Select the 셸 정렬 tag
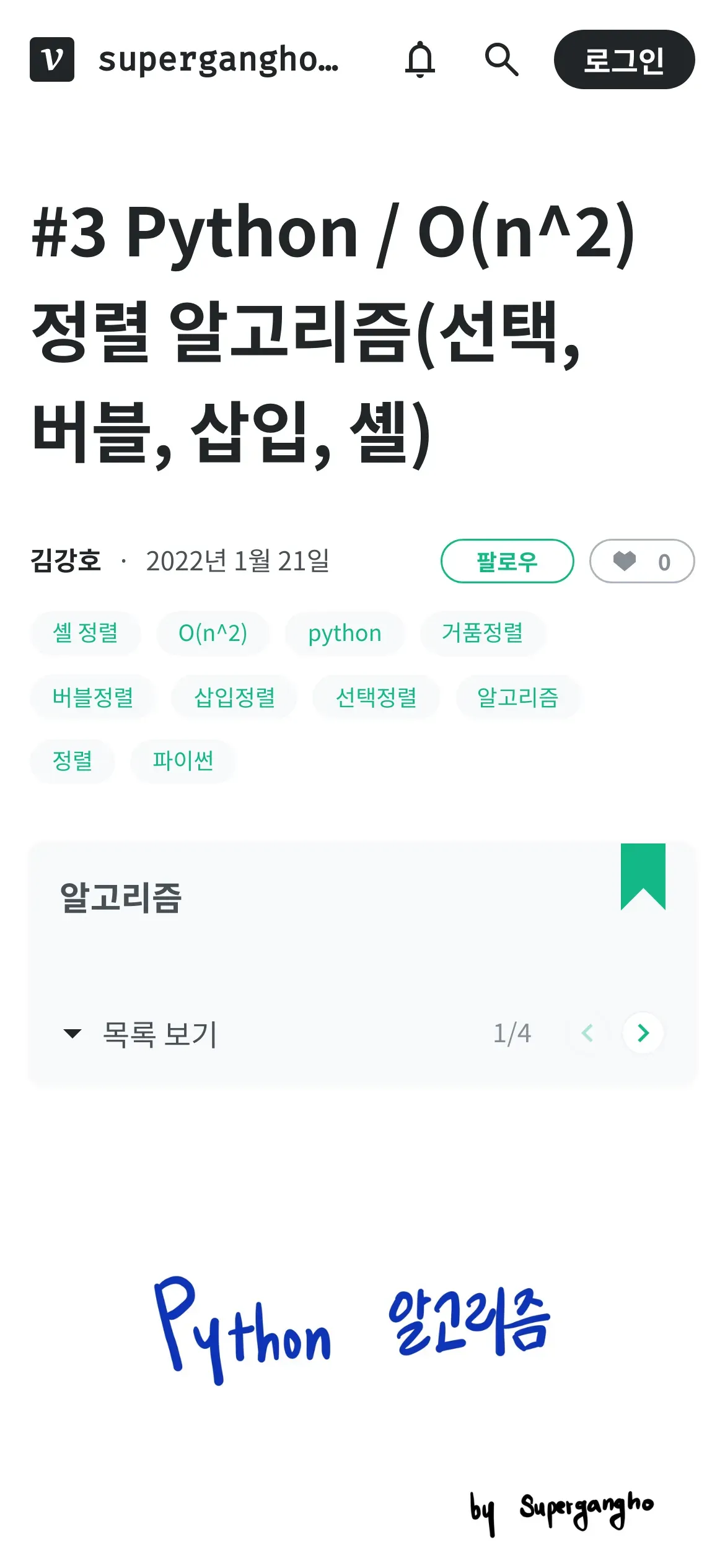725x1568 pixels. (86, 634)
